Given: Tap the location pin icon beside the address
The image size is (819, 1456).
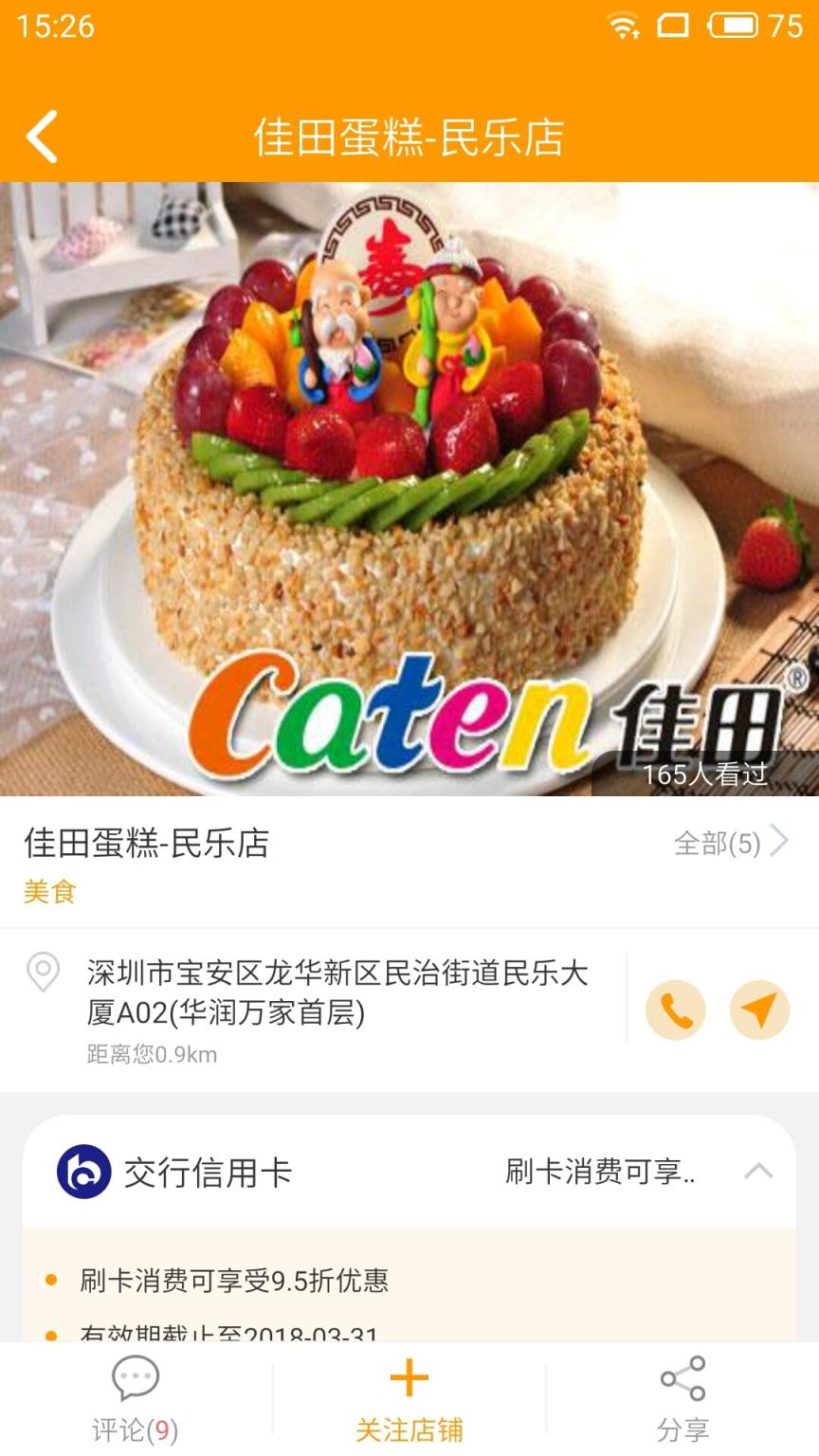Looking at the screenshot, I should tap(42, 973).
